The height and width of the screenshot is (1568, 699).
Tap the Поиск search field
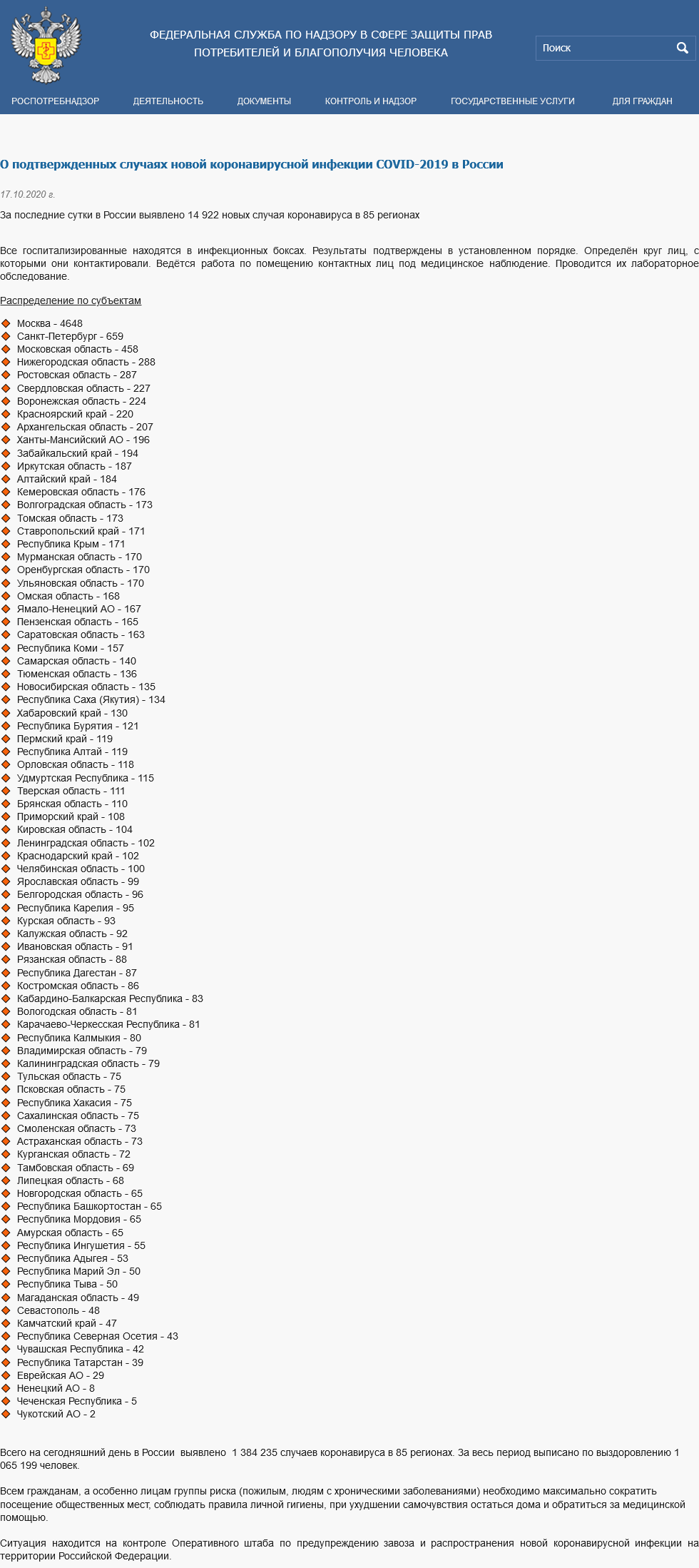(603, 48)
